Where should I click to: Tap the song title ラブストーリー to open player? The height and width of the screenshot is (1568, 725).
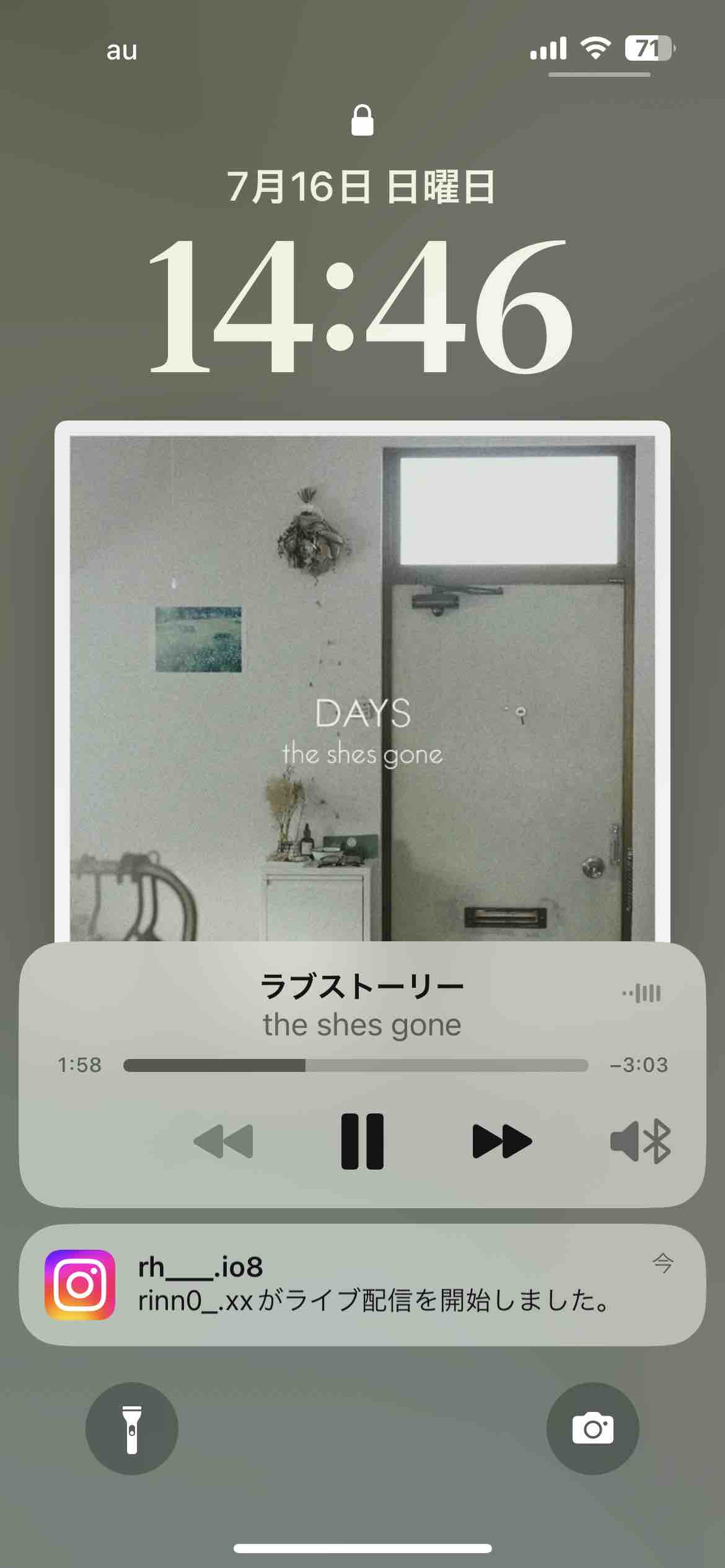362,986
